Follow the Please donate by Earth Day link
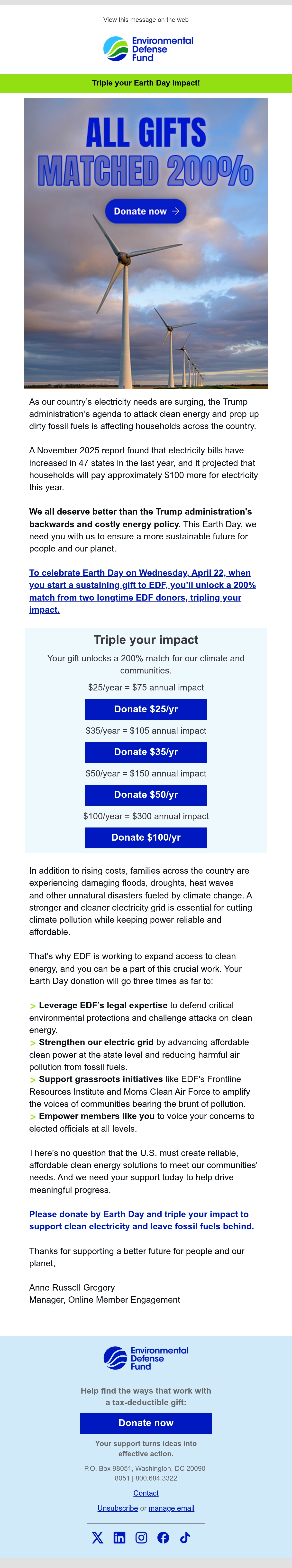 coord(141,1220)
